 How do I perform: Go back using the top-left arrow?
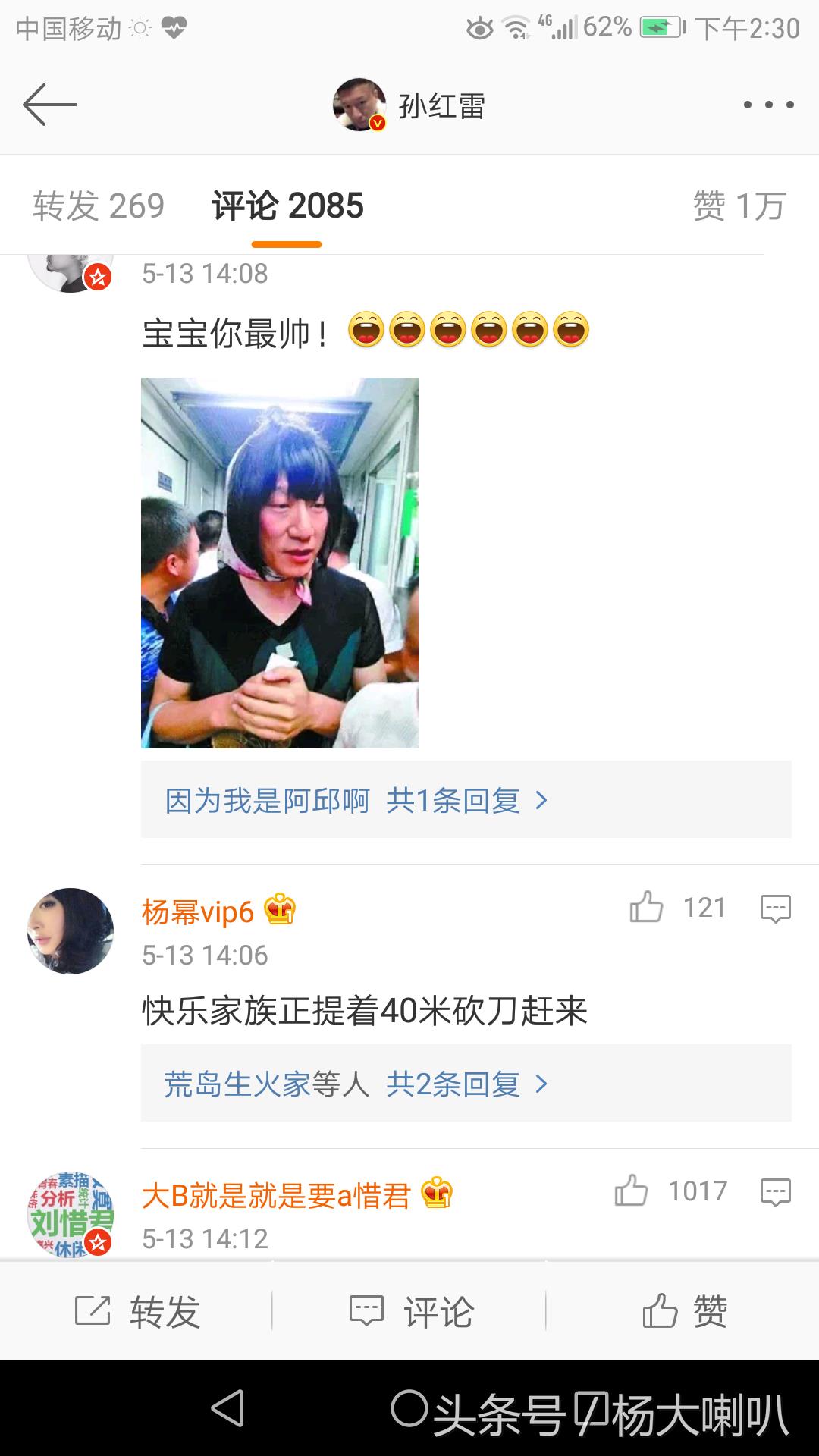pos(50,105)
